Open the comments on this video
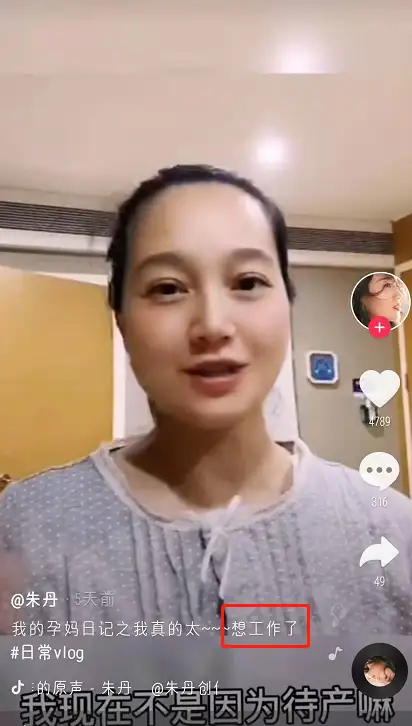 (x=380, y=470)
